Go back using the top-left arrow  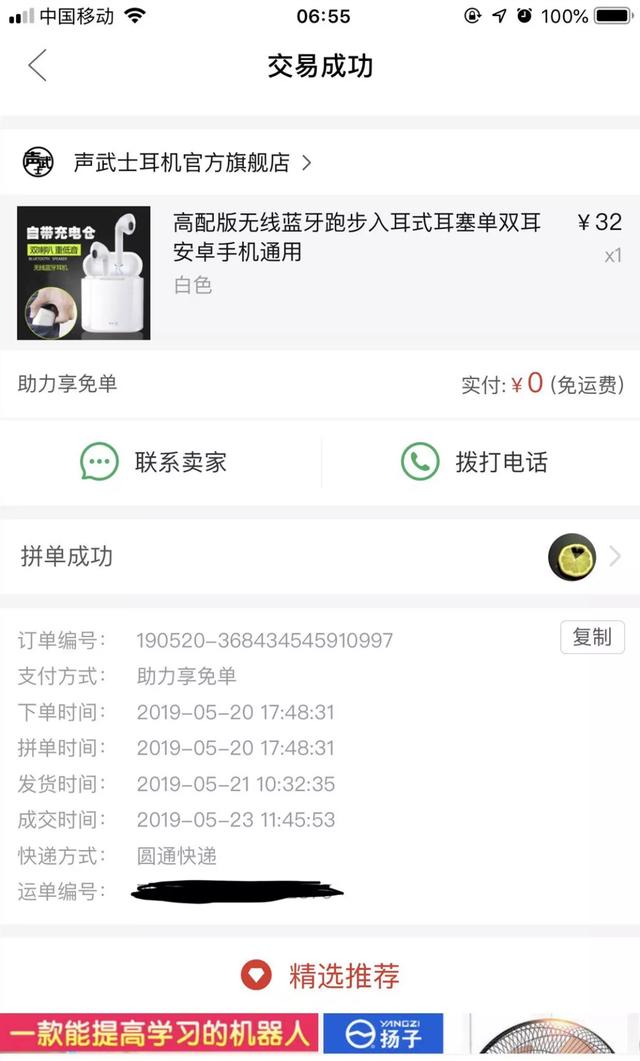(38, 66)
